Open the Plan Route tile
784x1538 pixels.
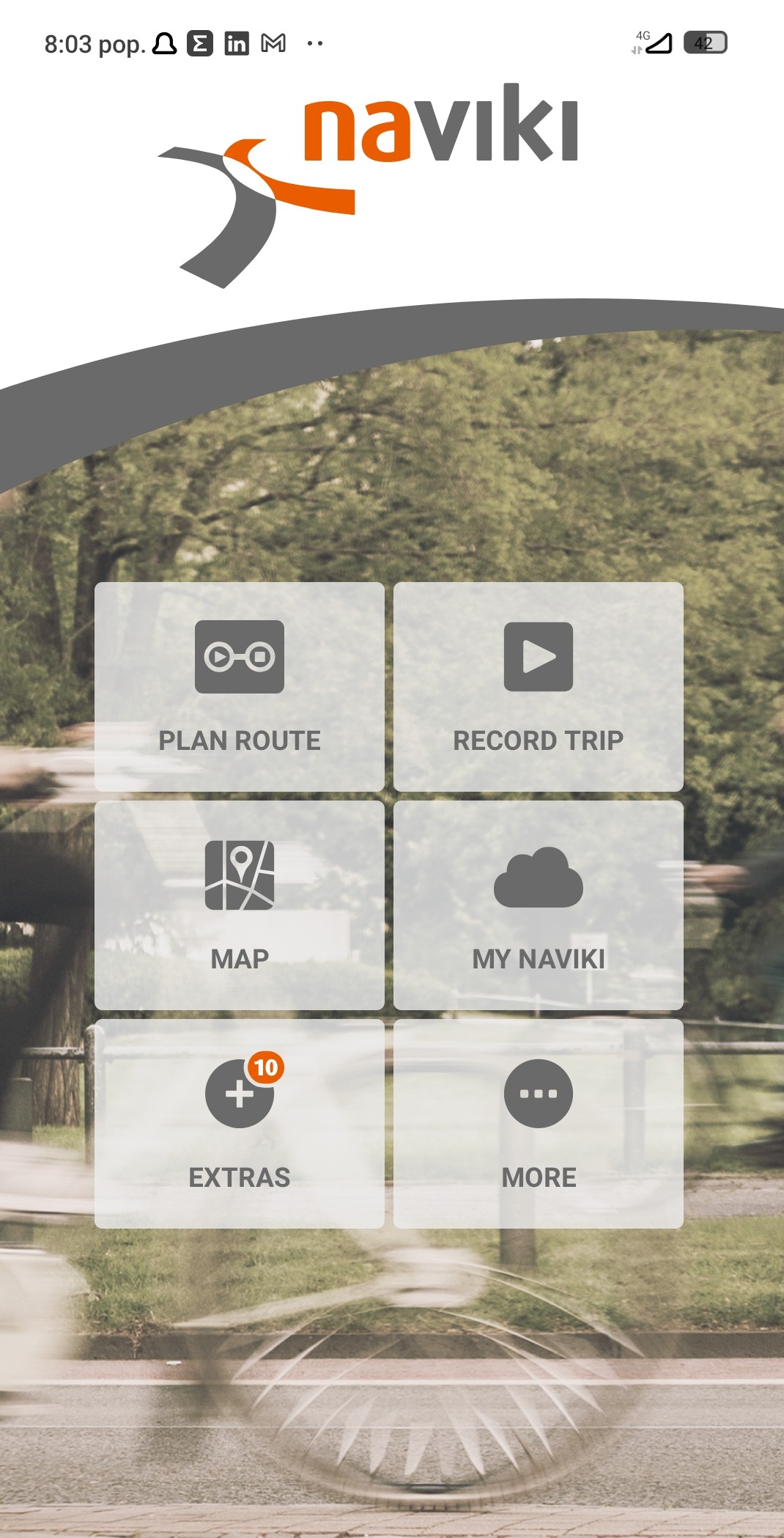point(239,687)
